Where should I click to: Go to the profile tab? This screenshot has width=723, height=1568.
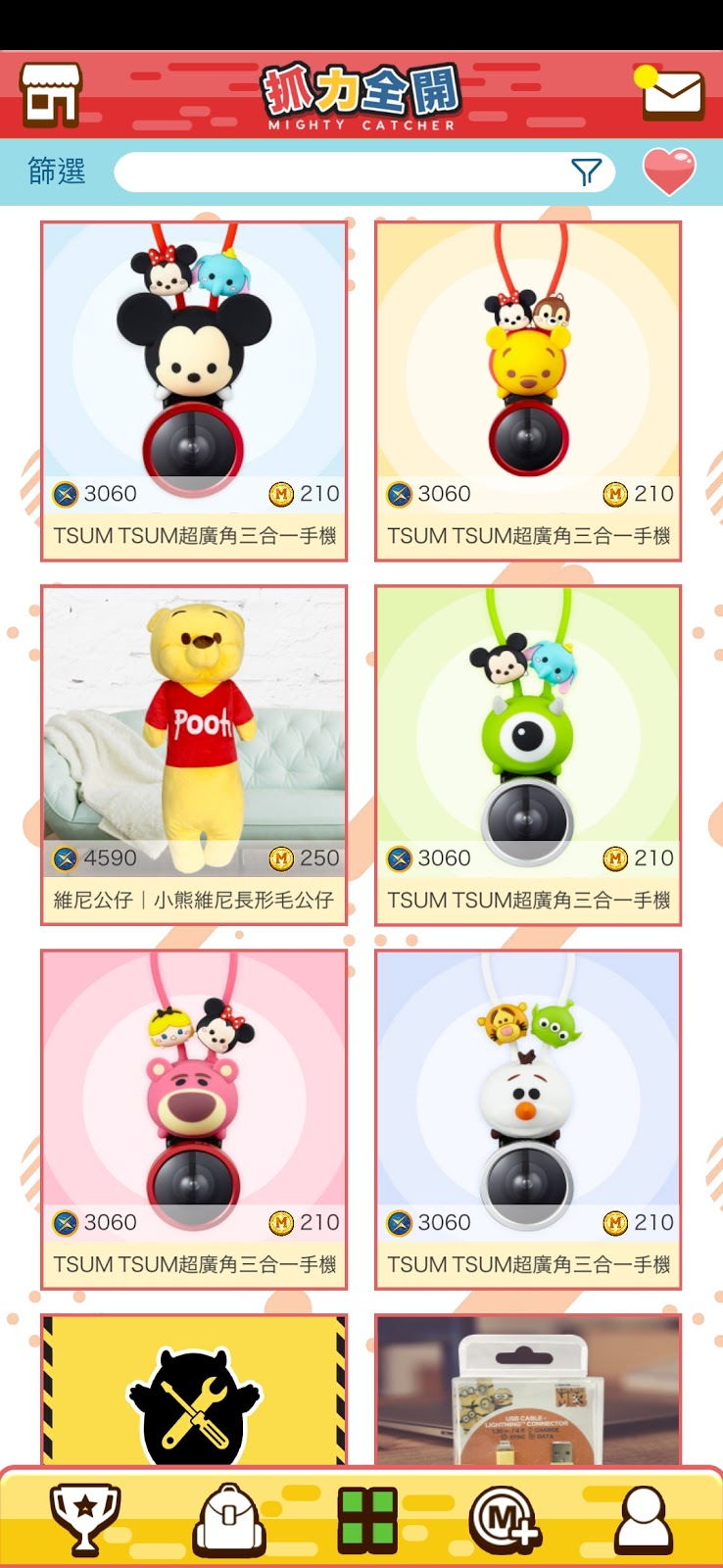click(x=644, y=1519)
